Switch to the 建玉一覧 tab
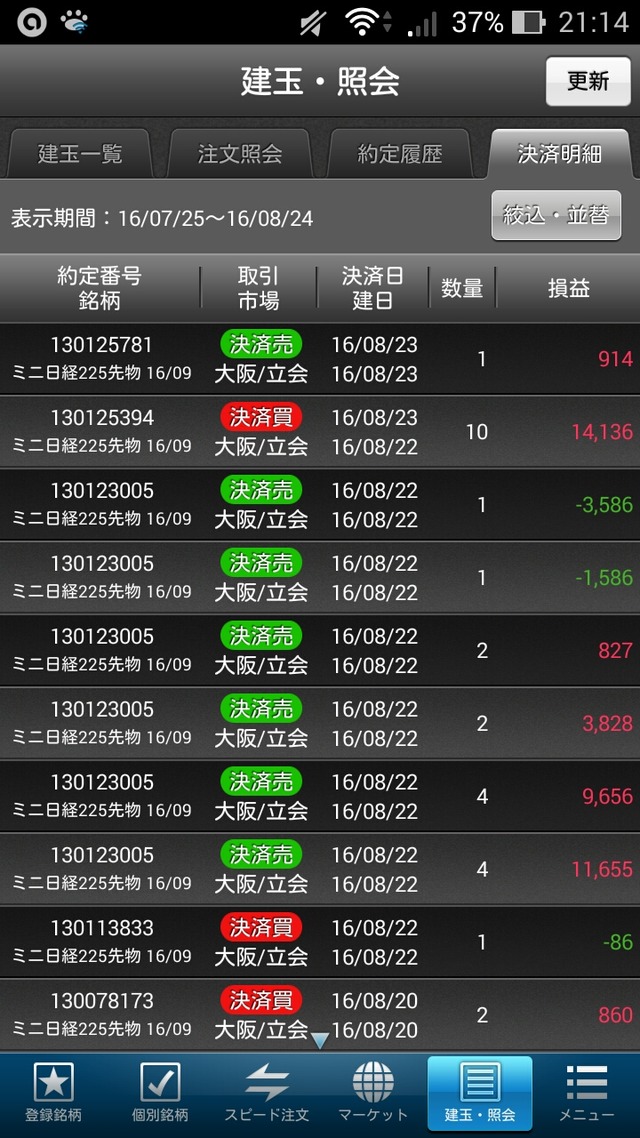 coord(80,154)
